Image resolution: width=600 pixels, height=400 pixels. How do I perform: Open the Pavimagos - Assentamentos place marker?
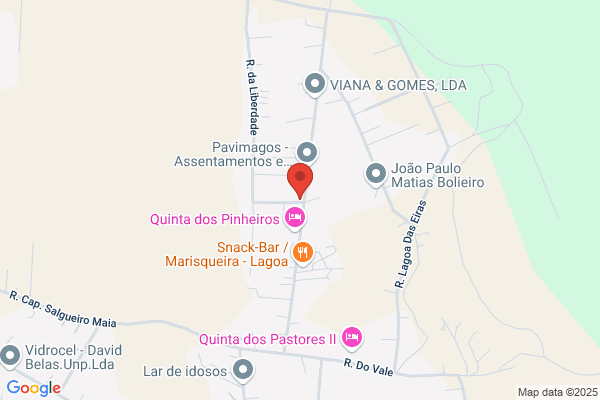click(x=308, y=153)
